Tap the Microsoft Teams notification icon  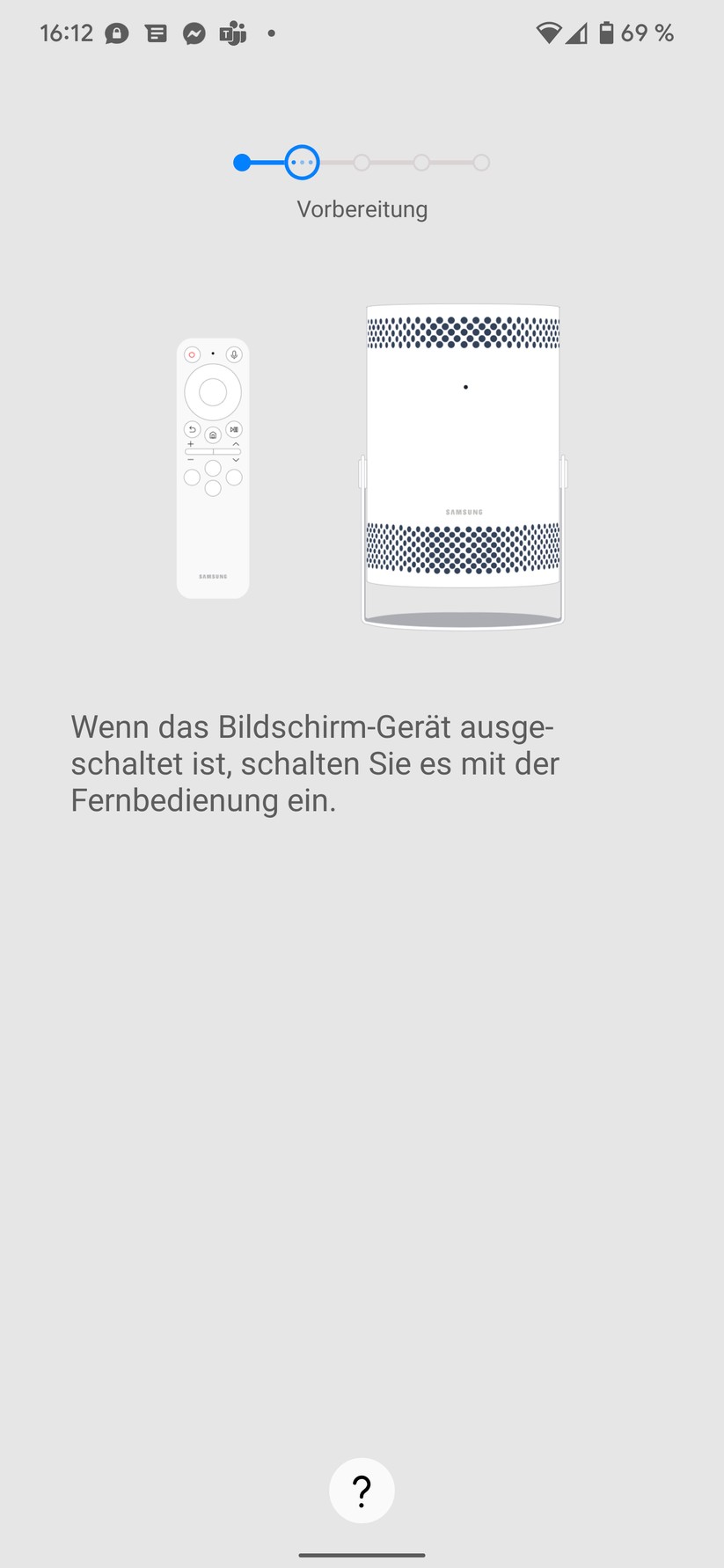click(x=232, y=33)
